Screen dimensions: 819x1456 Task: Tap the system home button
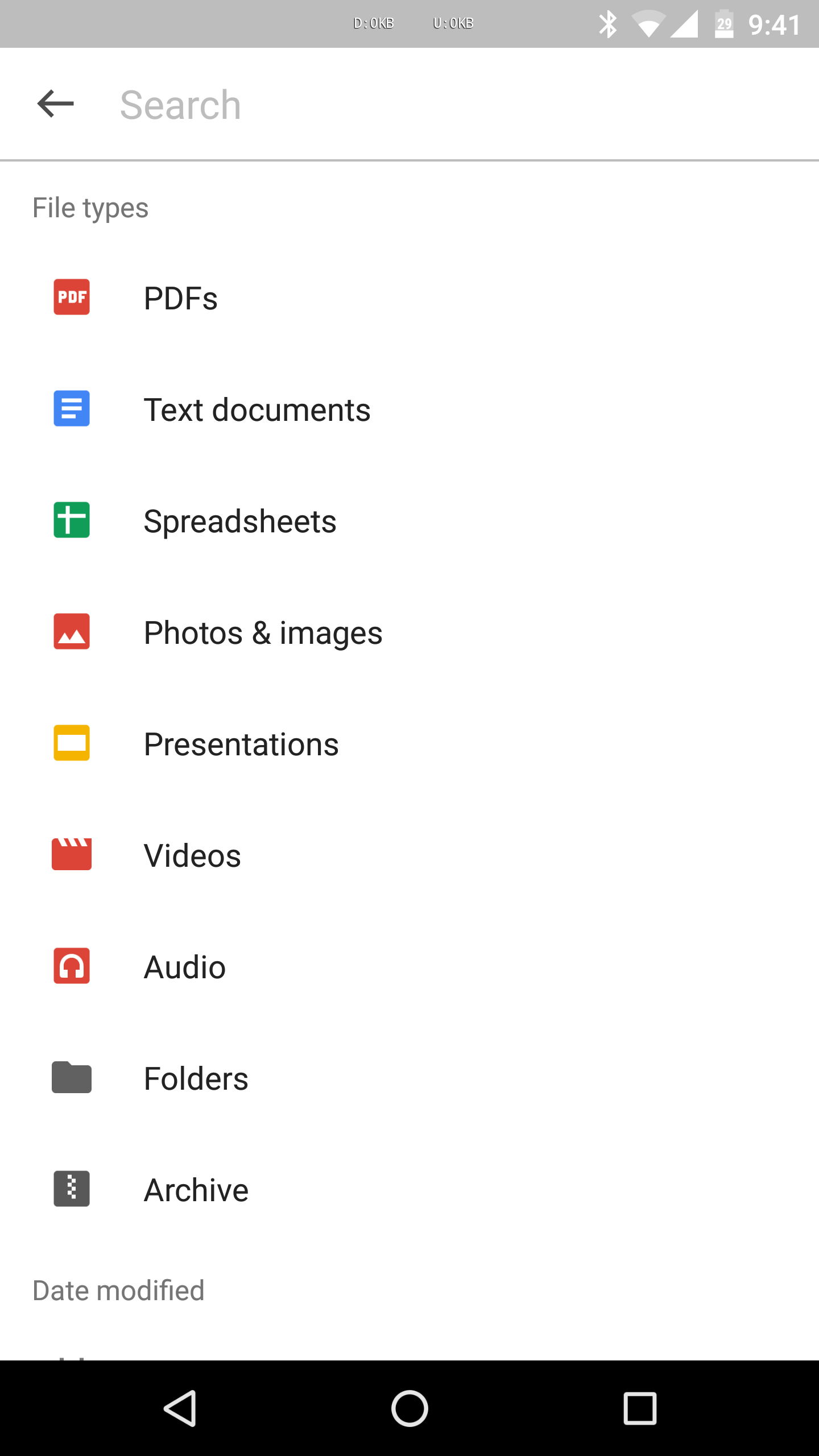coord(409,1408)
